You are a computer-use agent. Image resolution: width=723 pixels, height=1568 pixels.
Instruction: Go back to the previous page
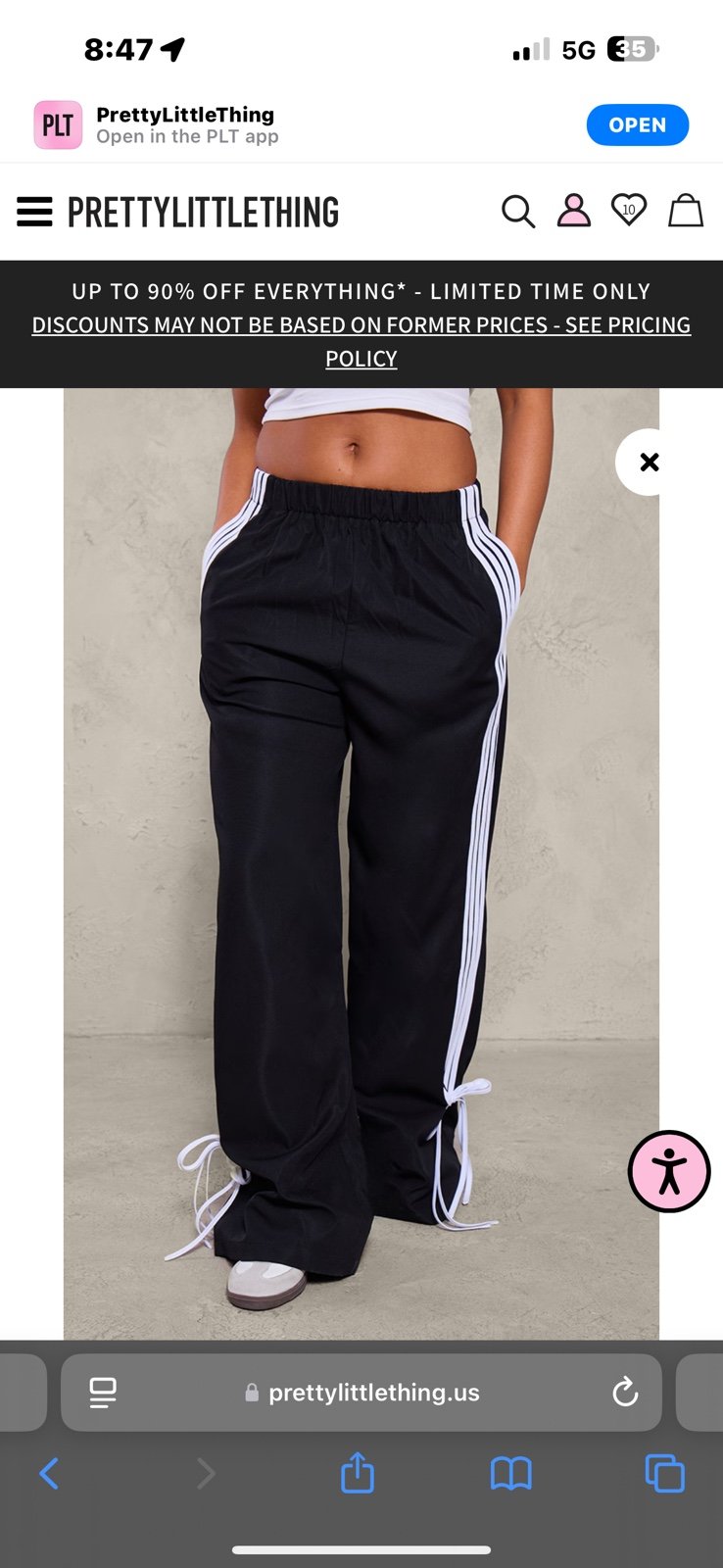pos(49,1473)
